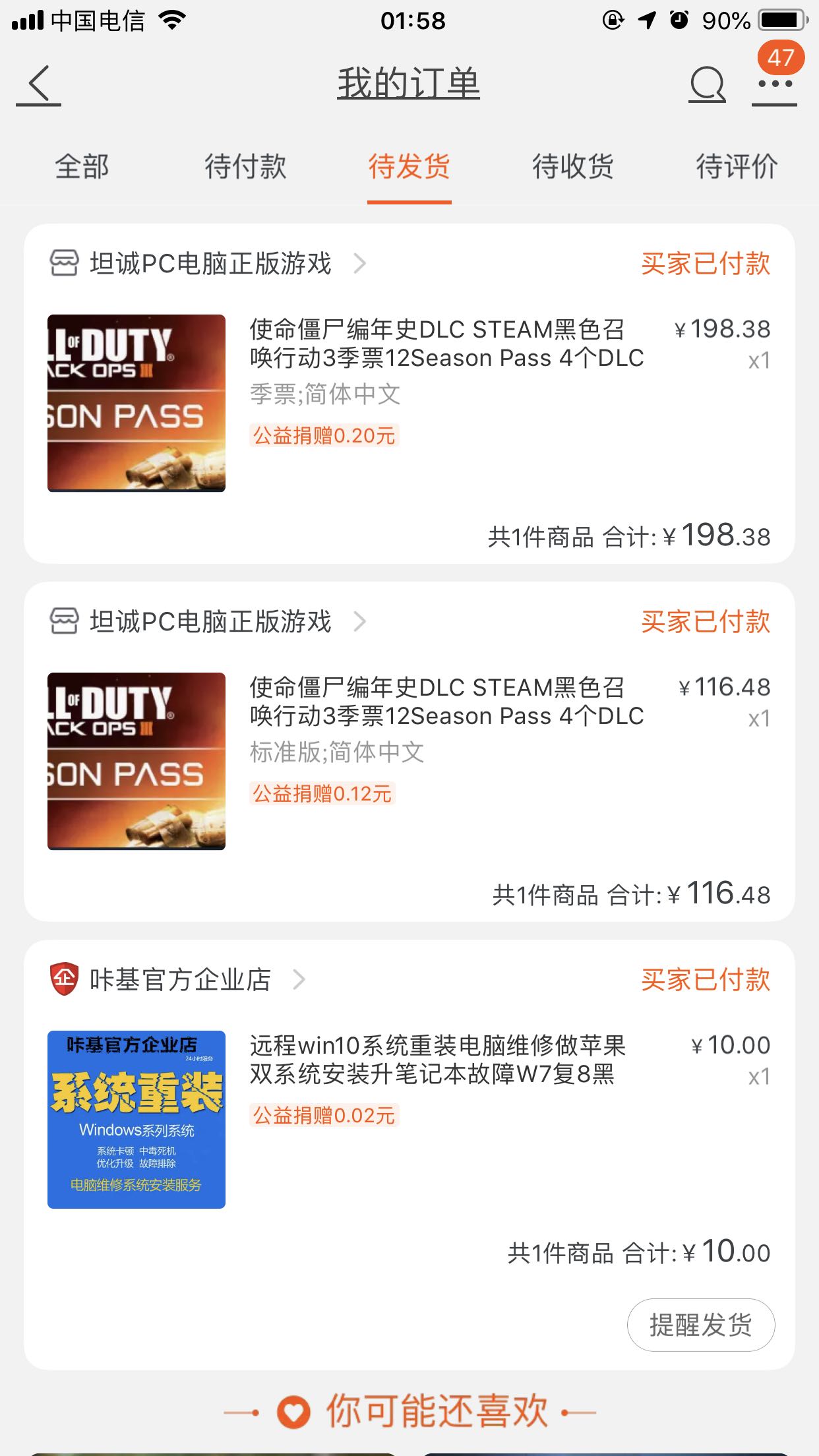
Task: Open the 咔基官方企业店 shop
Action: [x=179, y=980]
